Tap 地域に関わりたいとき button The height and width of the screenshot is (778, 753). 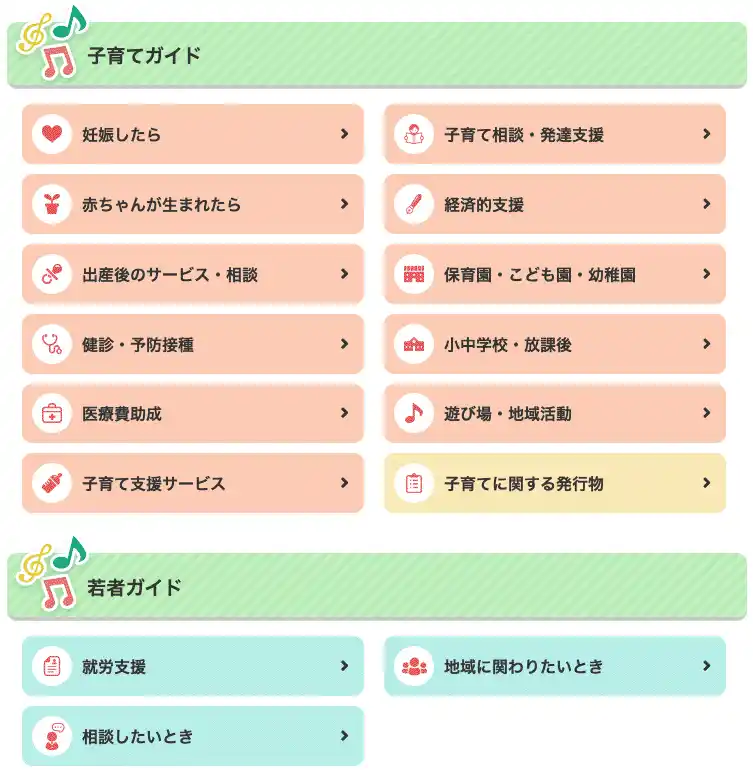(554, 666)
